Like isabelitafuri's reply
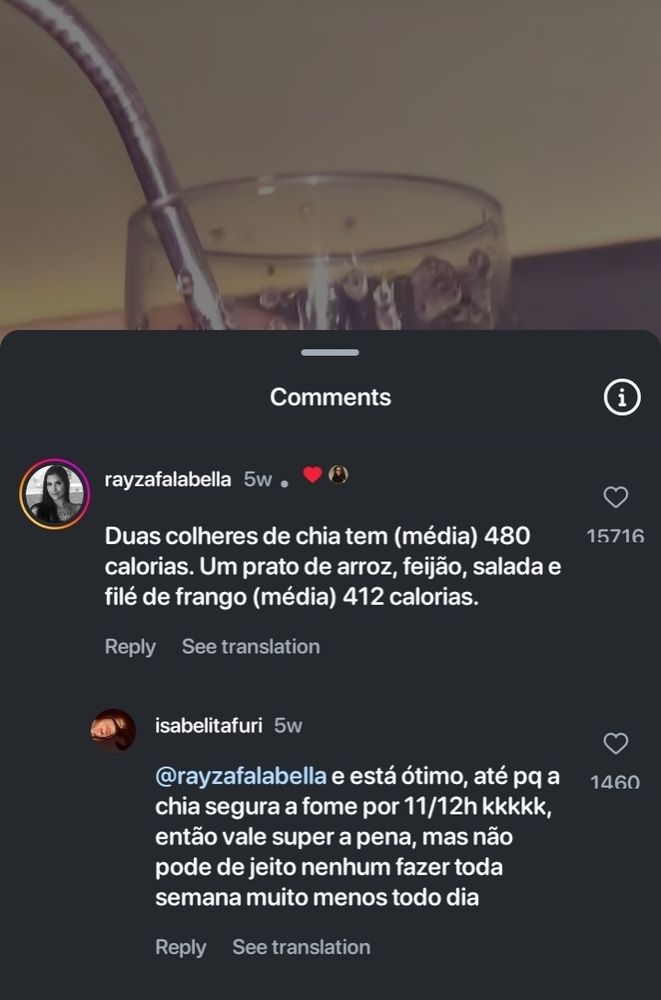Viewport: 661px width, 1000px height. (x=617, y=743)
